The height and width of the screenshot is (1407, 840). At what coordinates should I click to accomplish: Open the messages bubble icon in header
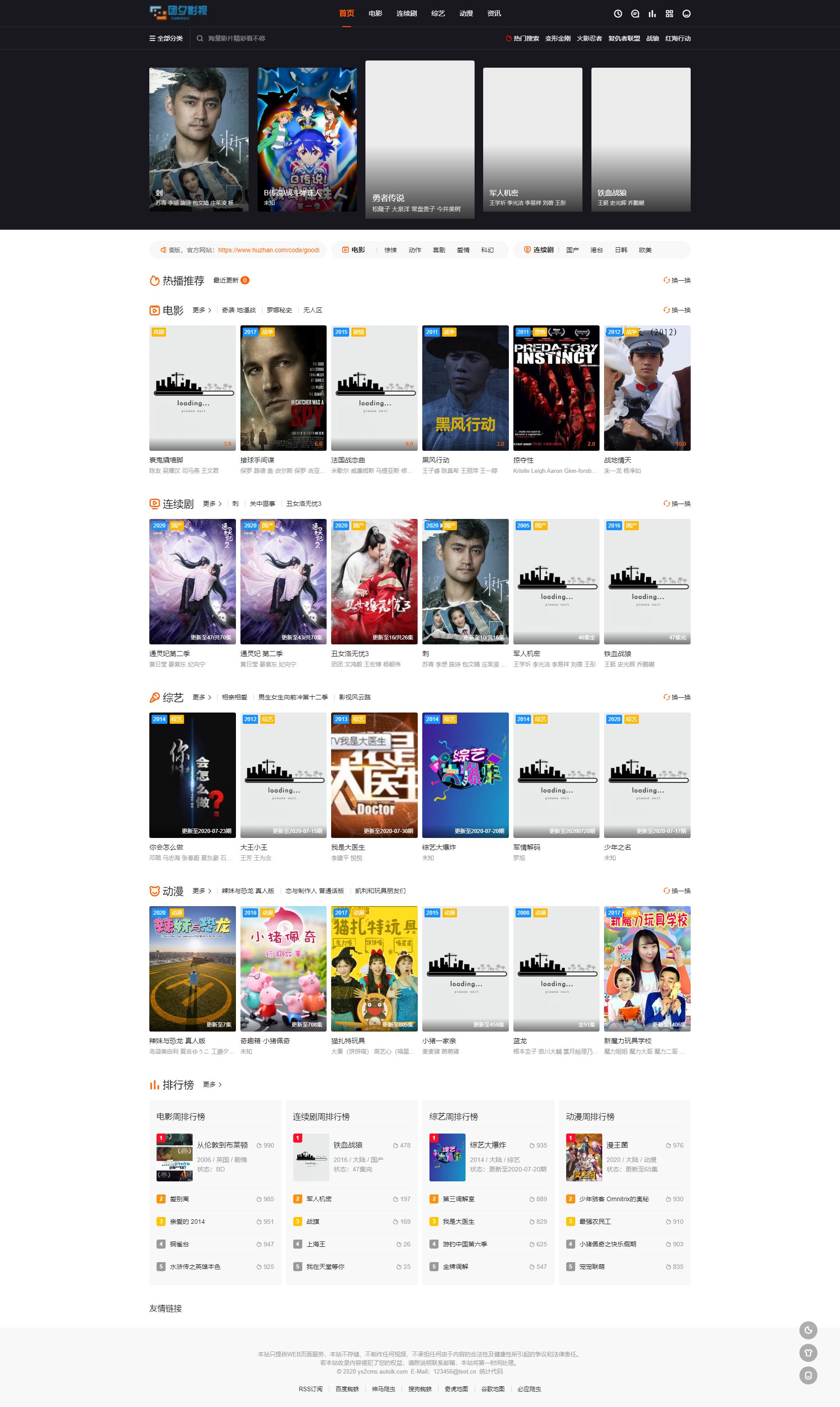coord(635,14)
